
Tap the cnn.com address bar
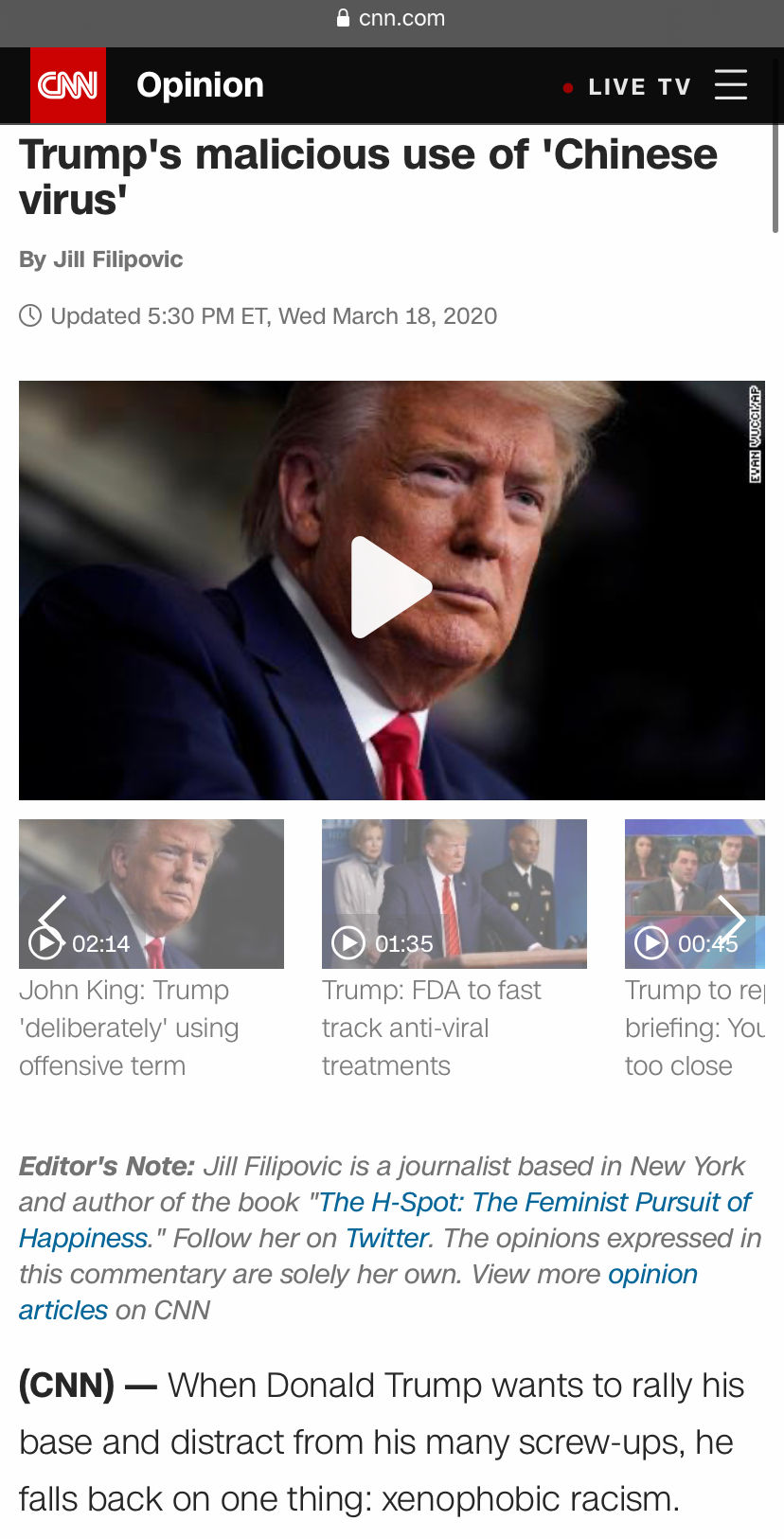pos(392,18)
